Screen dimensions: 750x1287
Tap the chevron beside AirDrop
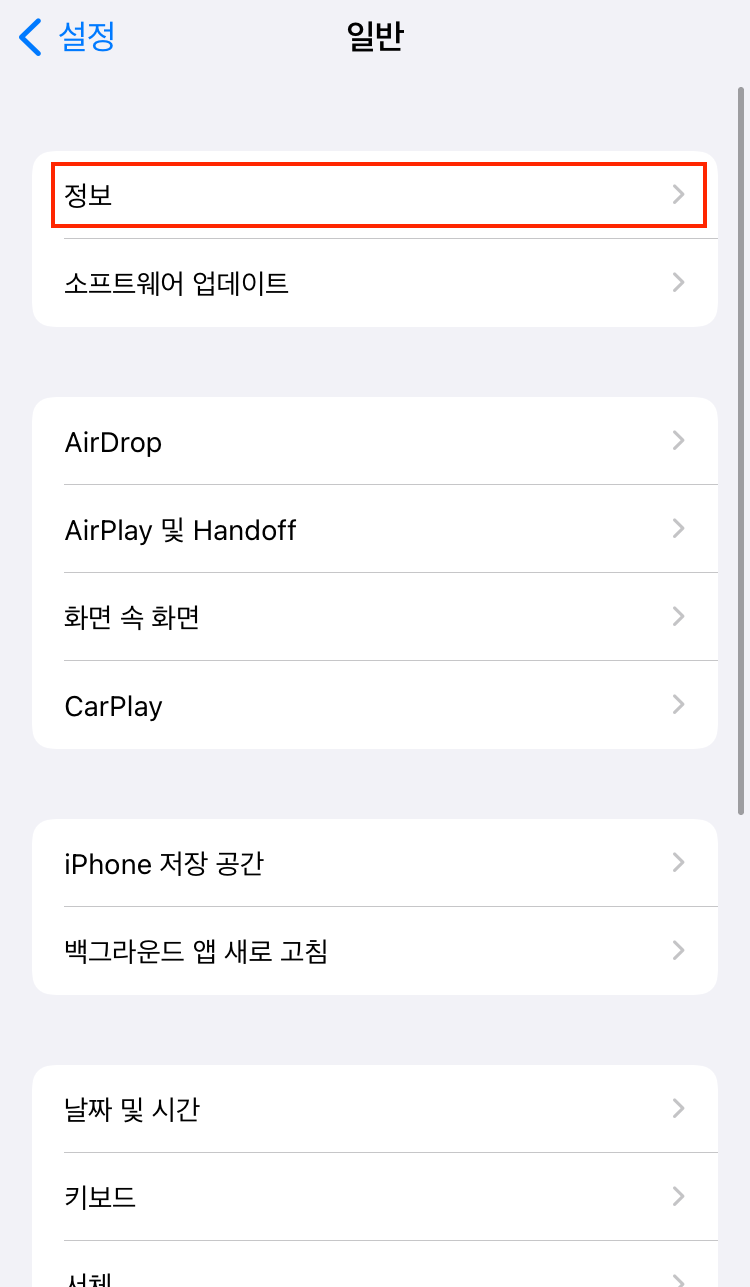(x=678, y=441)
